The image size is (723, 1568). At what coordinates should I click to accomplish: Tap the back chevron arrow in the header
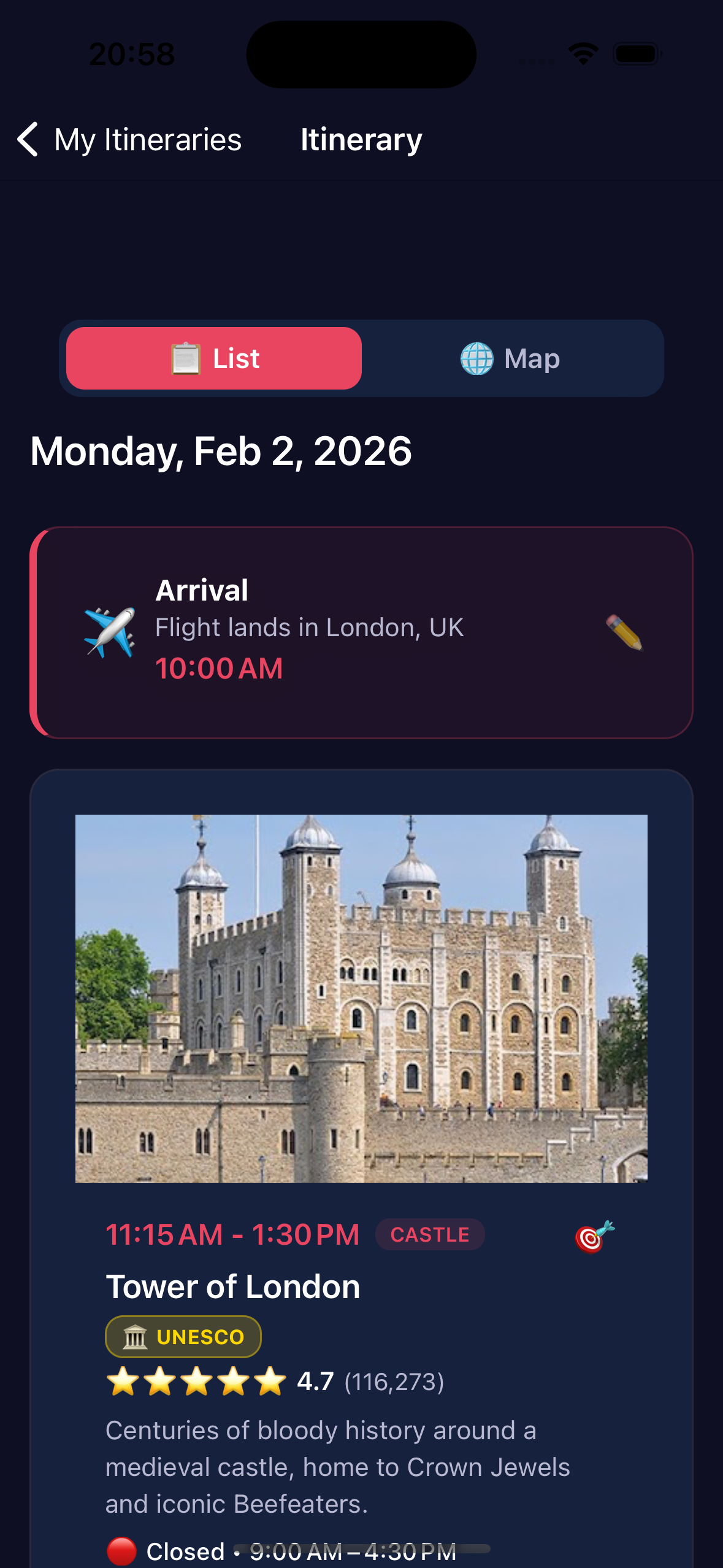27,140
